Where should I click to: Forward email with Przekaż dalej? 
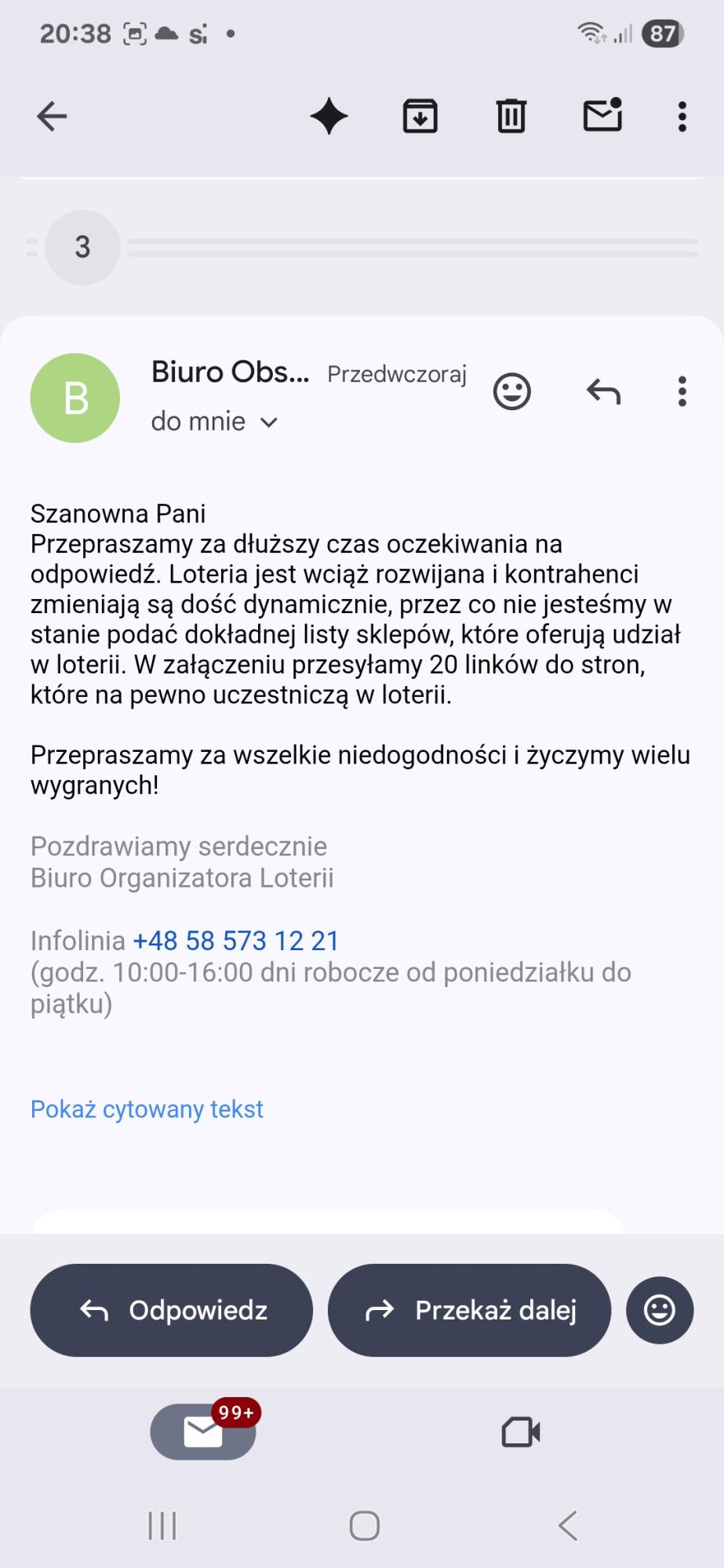coord(469,1310)
